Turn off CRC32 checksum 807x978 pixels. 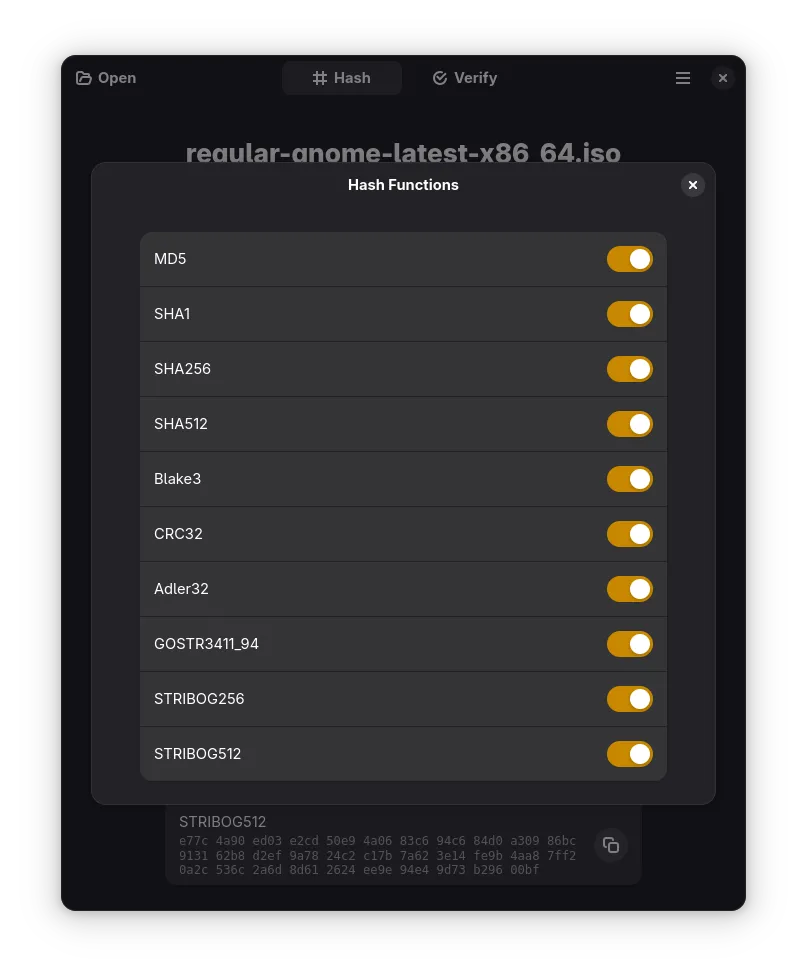coord(629,535)
